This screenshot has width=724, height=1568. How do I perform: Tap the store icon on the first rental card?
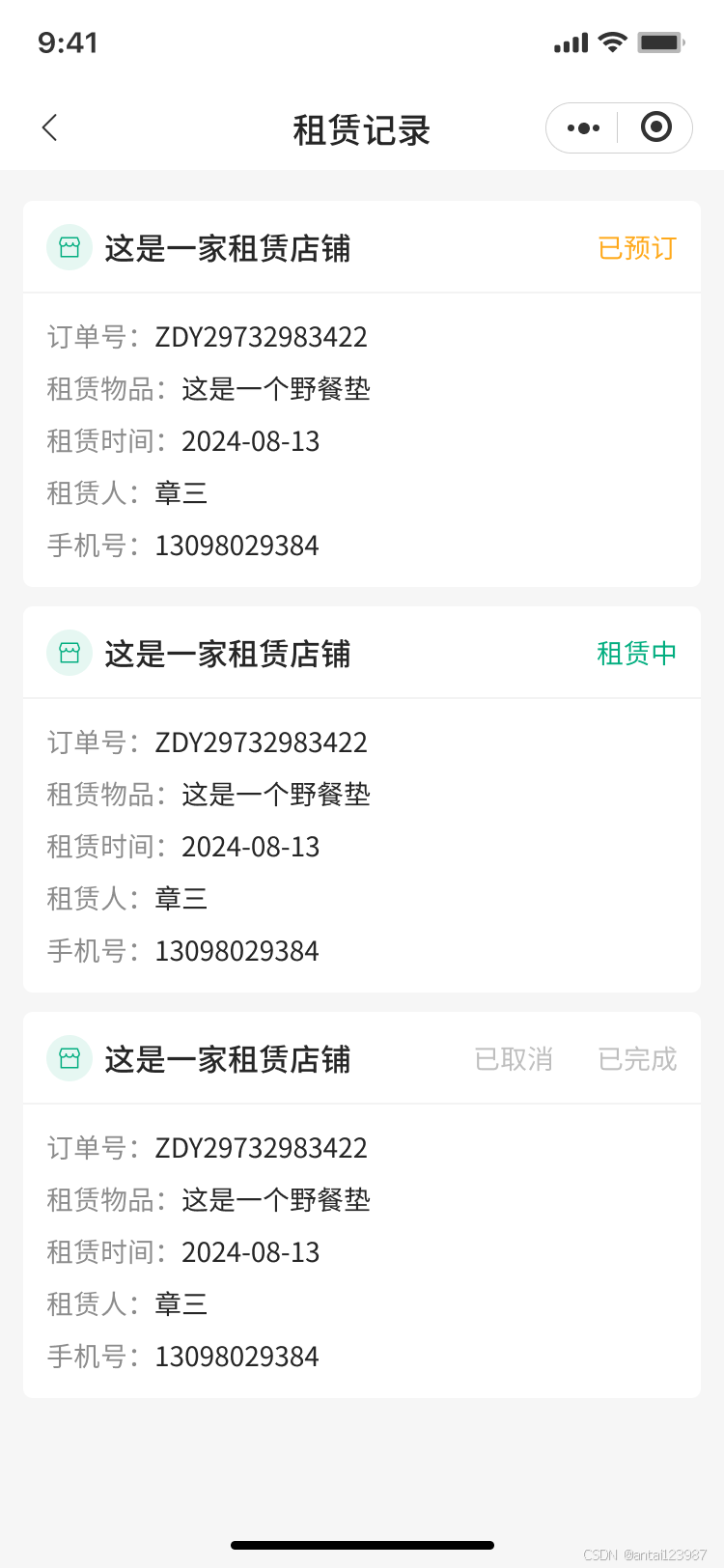69,247
